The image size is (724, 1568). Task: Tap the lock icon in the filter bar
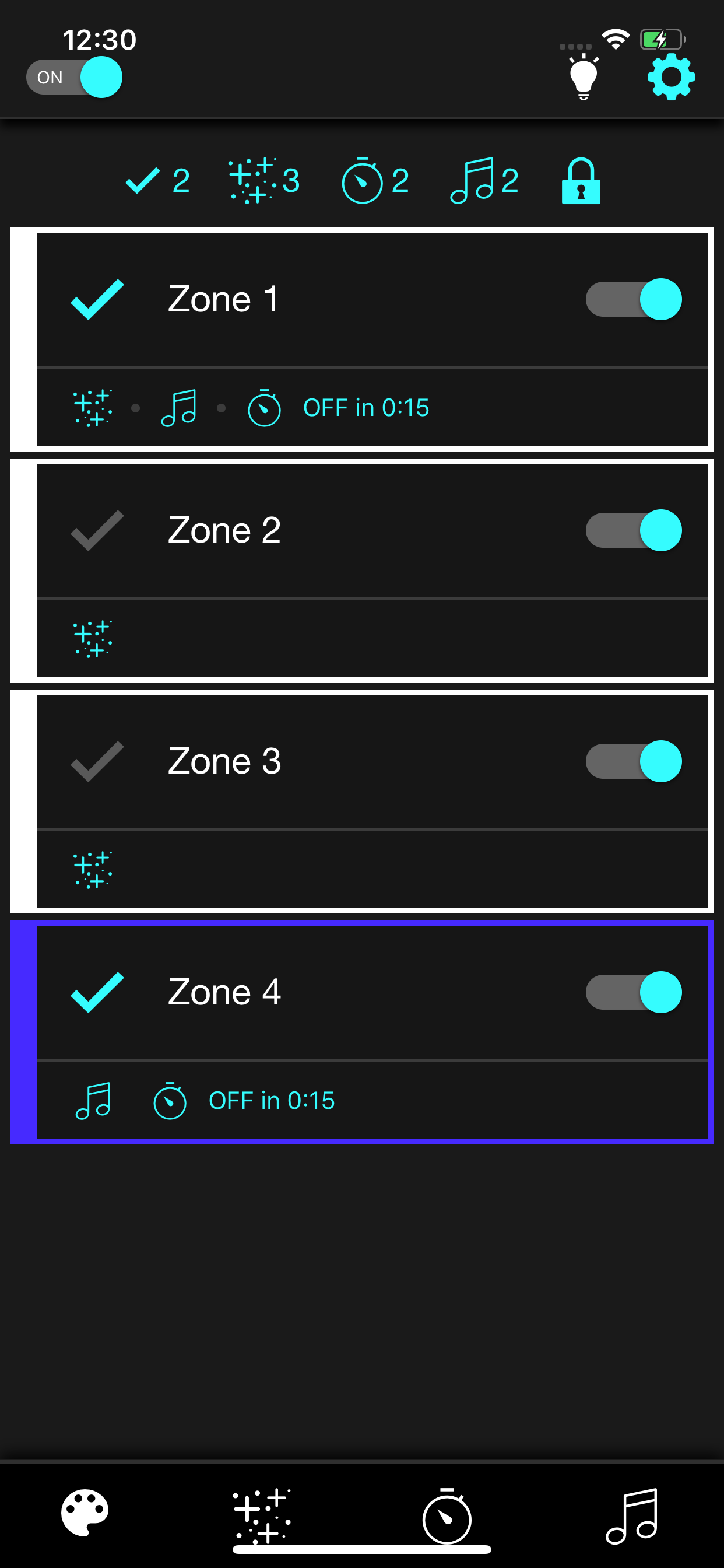click(x=581, y=180)
